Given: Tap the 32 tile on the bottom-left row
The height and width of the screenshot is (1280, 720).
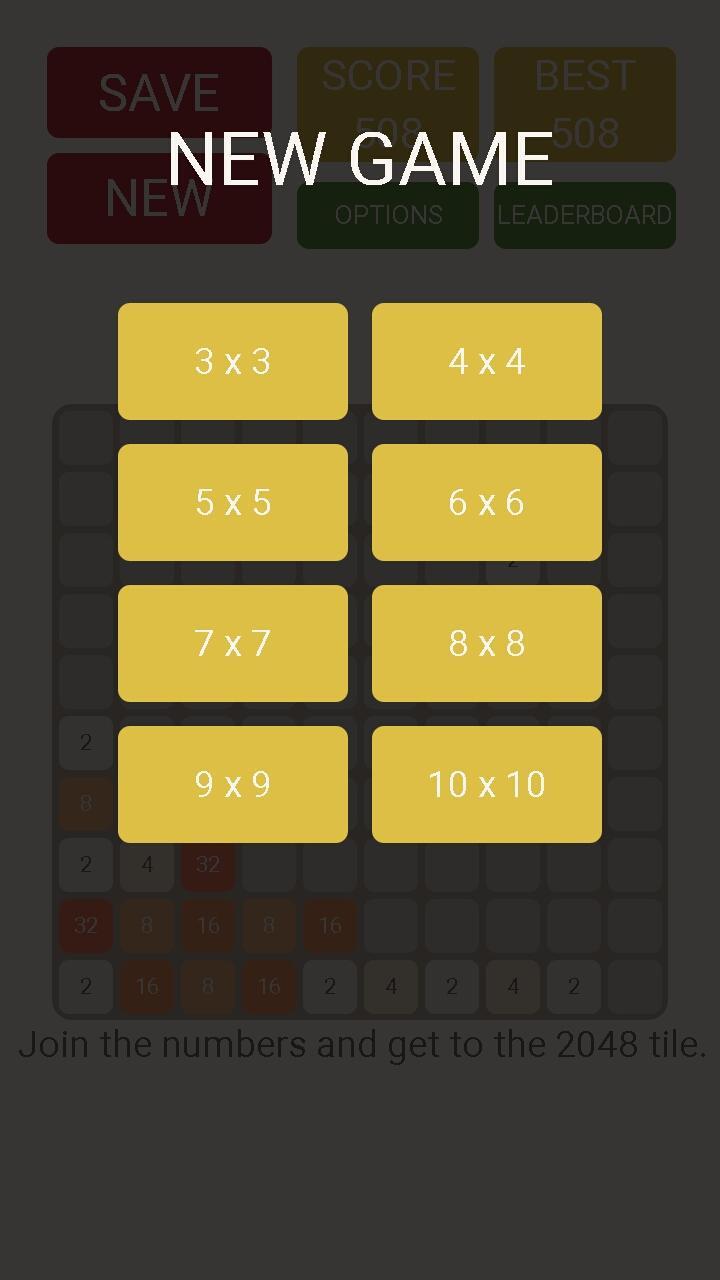Looking at the screenshot, I should [x=85, y=925].
